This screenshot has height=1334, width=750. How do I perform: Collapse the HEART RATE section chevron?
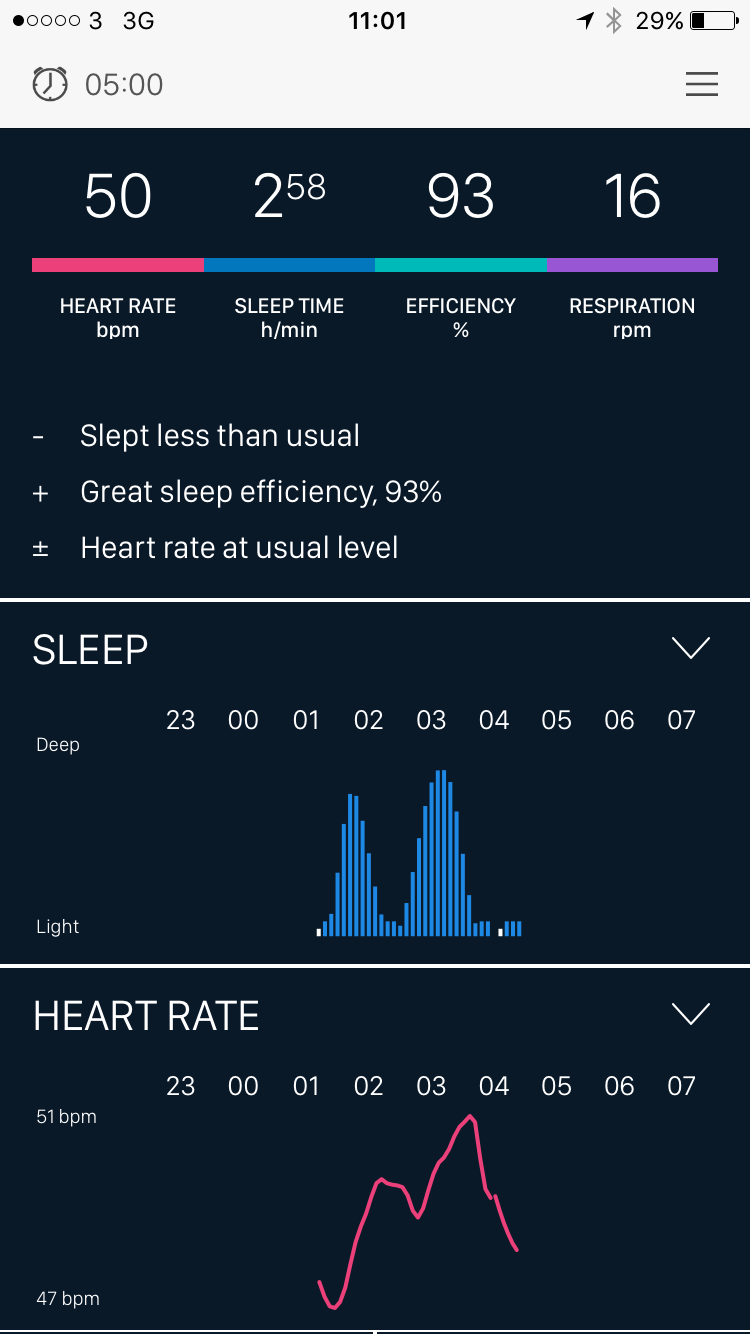[x=691, y=1014]
